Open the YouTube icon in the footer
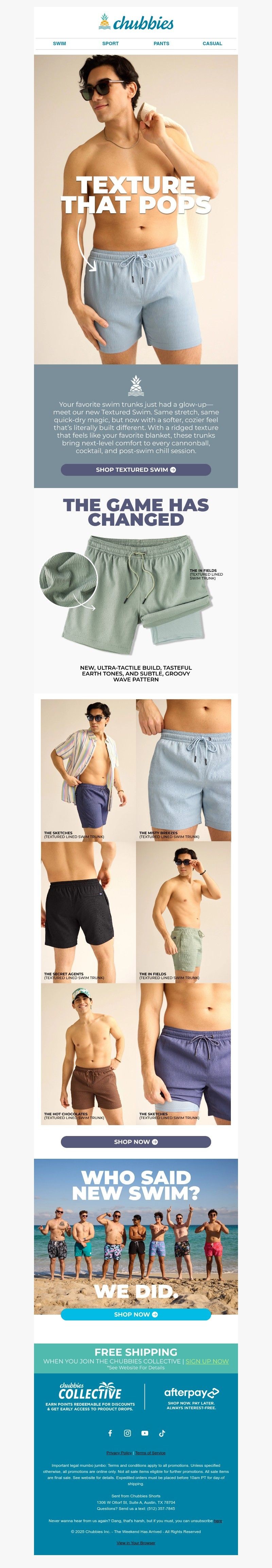 (x=144, y=1433)
